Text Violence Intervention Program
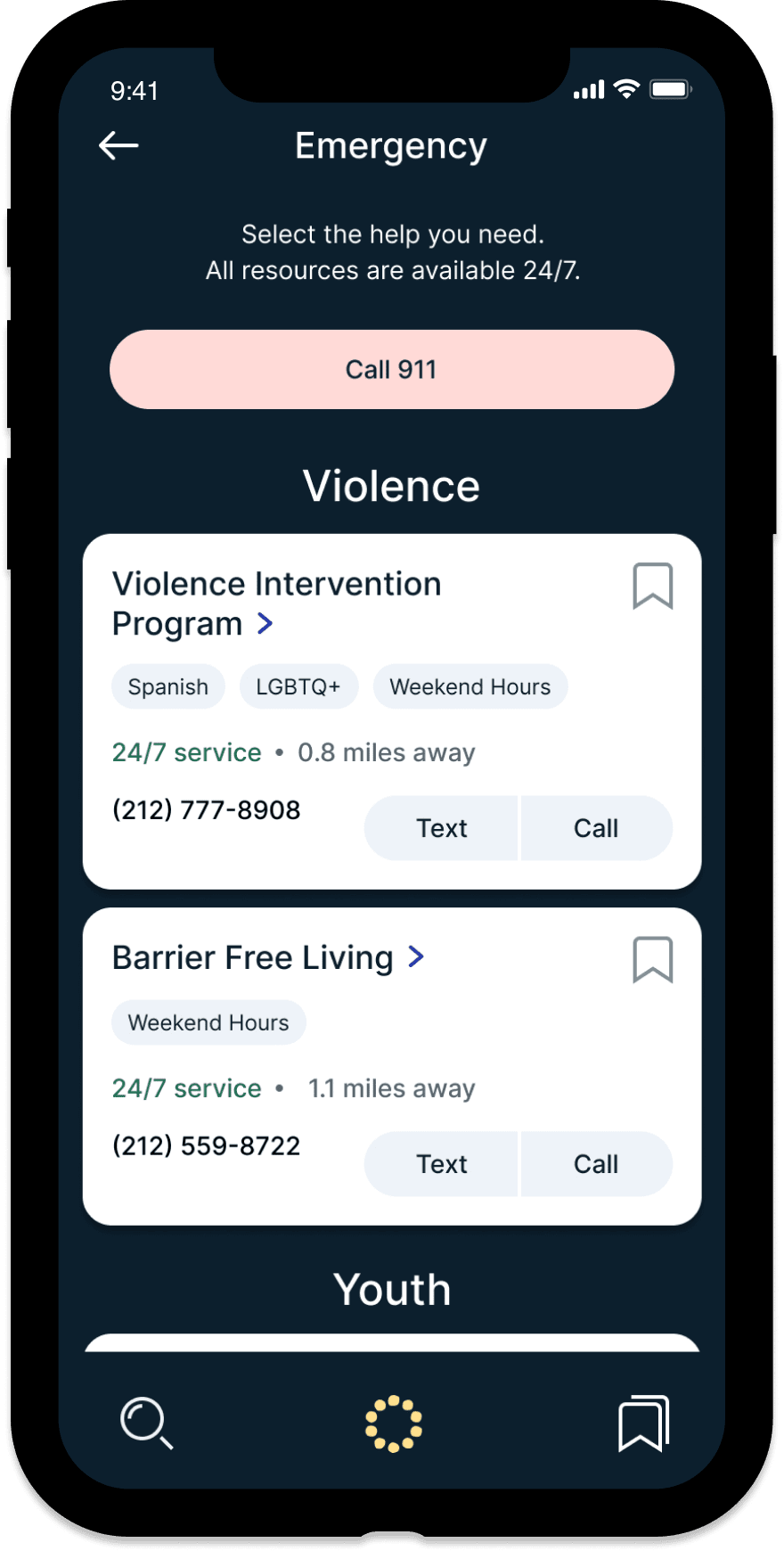The image size is (784, 1551). coord(442,828)
